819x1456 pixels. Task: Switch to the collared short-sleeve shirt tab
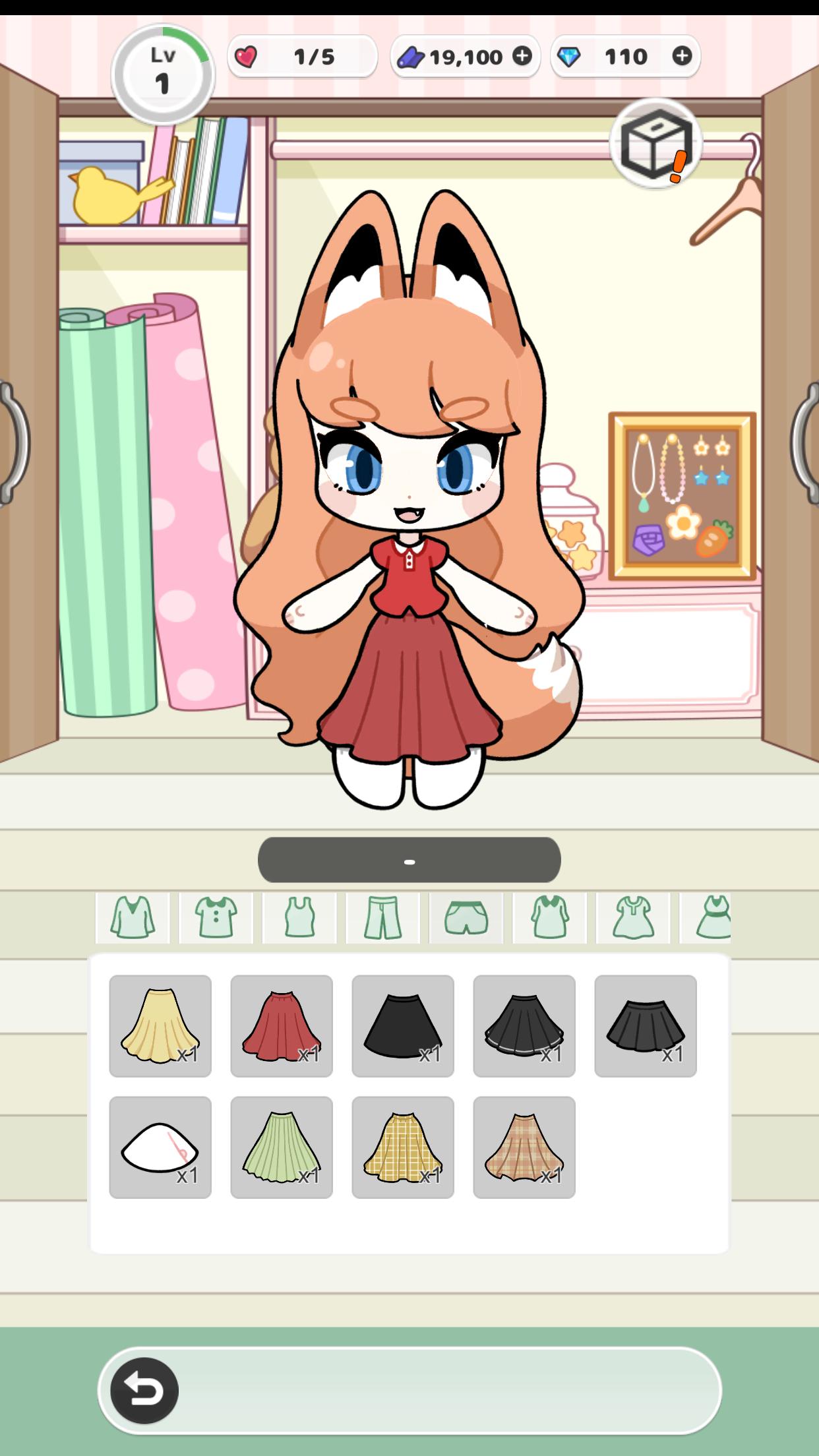coord(216,917)
